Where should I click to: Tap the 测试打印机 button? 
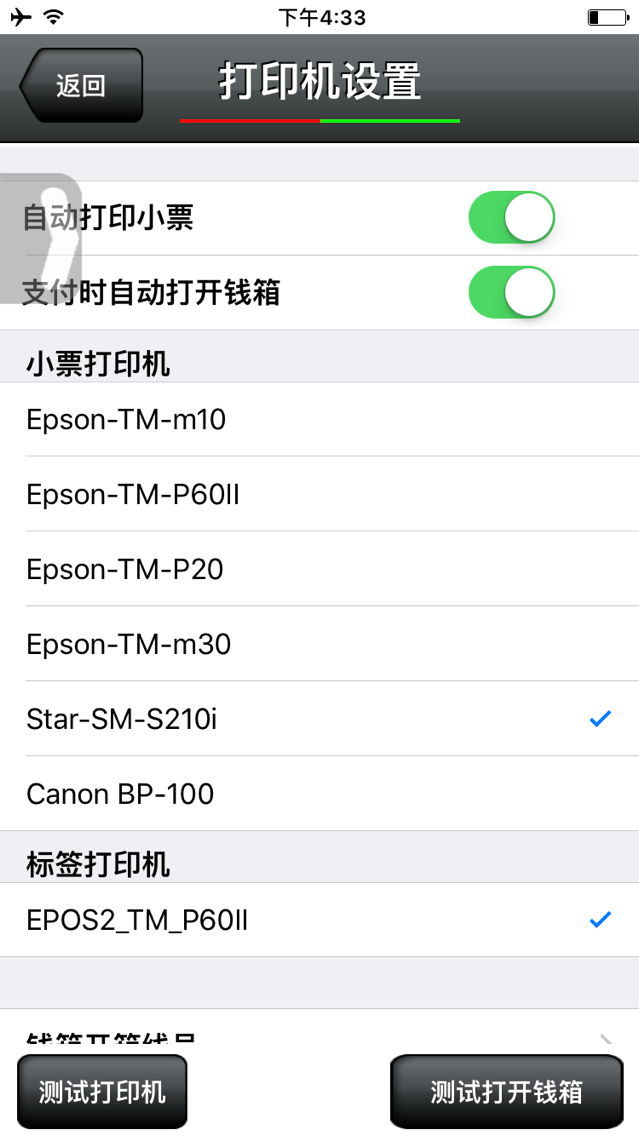(102, 1091)
